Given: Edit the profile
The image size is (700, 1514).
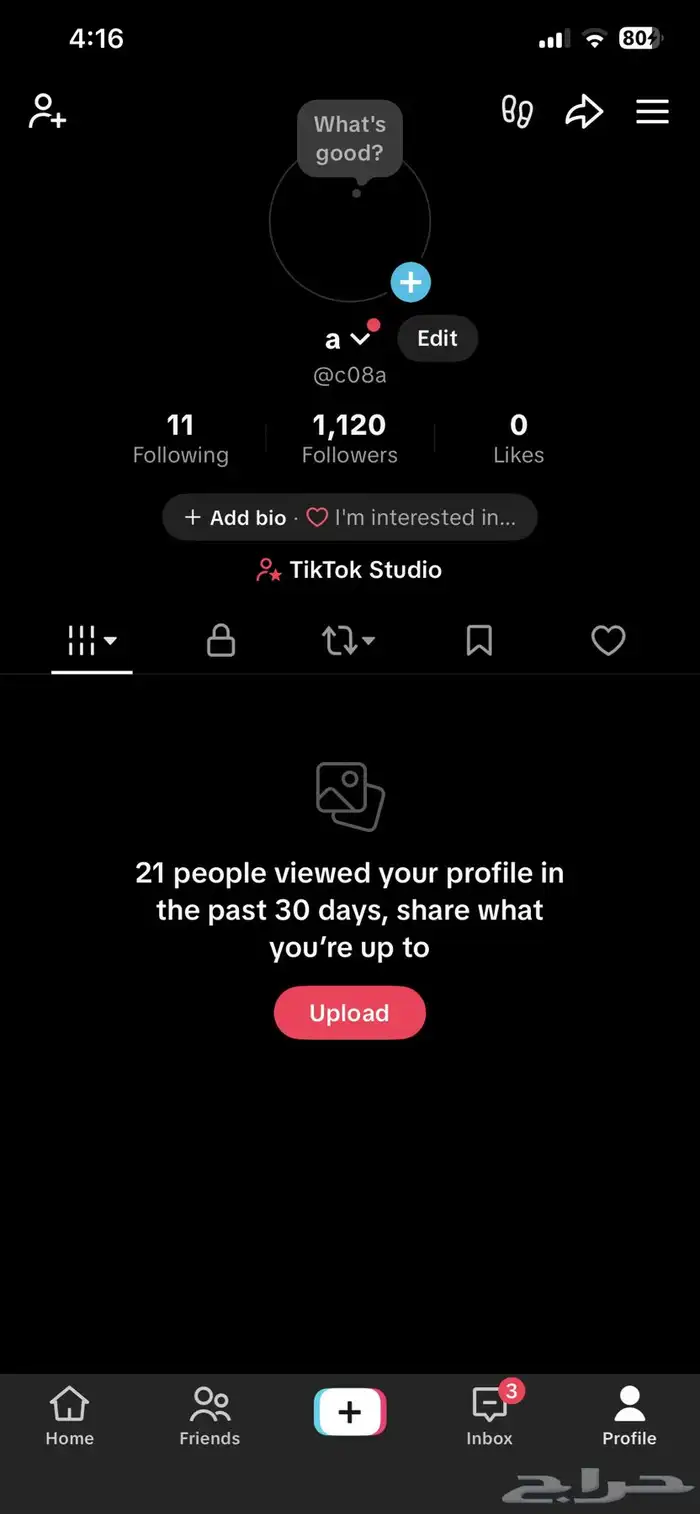Looking at the screenshot, I should pyautogui.click(x=437, y=339).
